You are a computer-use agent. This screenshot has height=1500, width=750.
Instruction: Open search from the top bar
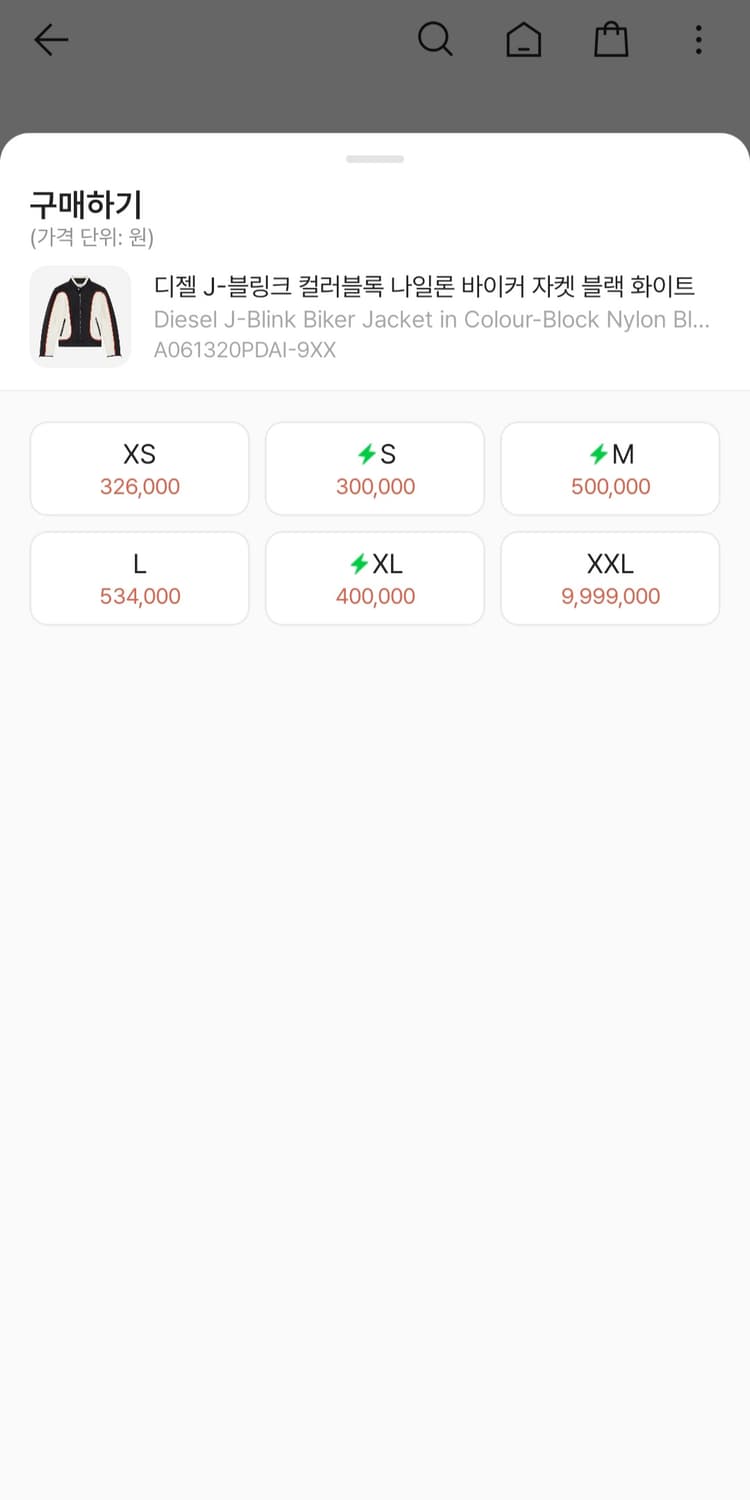point(435,40)
